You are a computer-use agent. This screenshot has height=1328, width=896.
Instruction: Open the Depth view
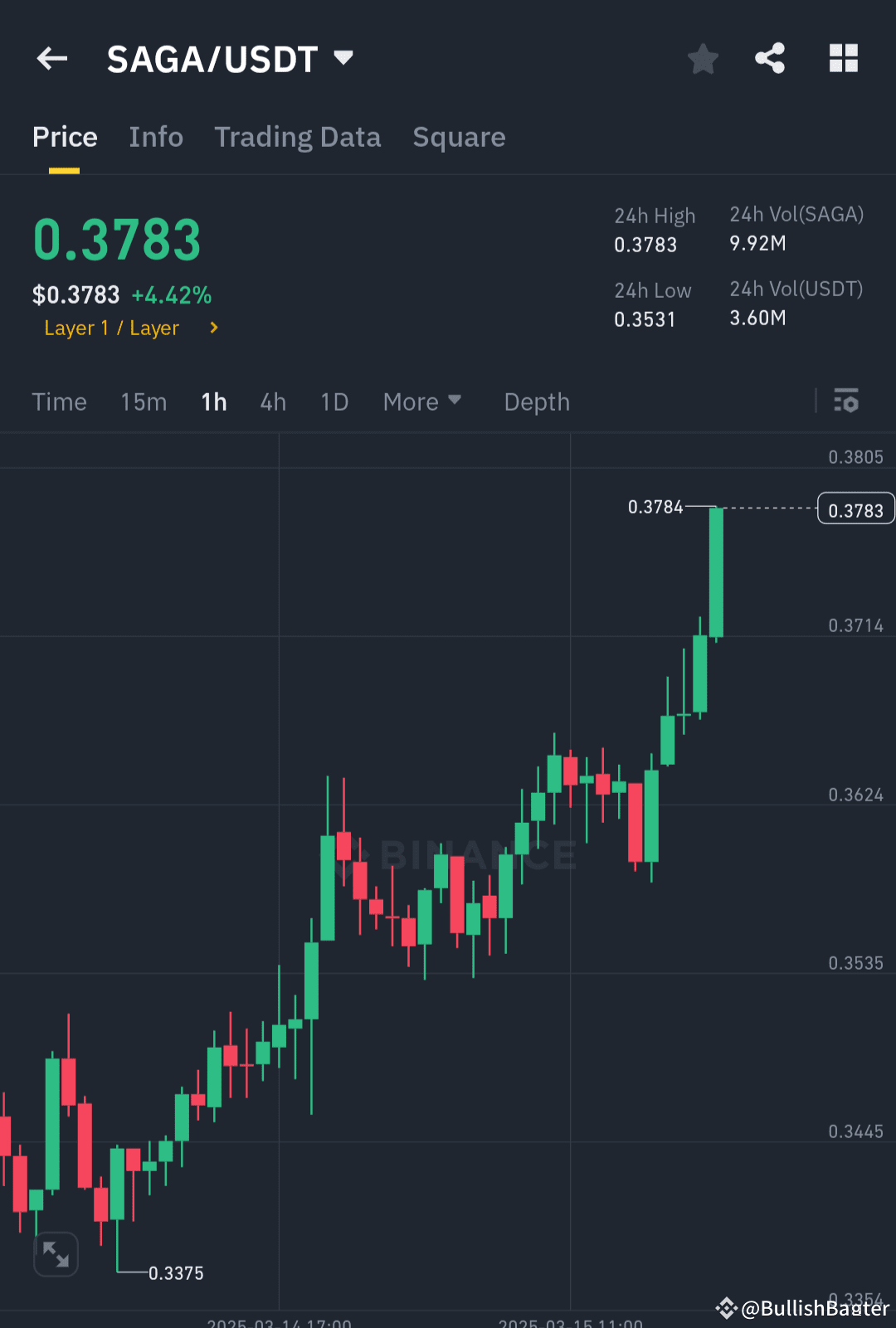coord(536,401)
